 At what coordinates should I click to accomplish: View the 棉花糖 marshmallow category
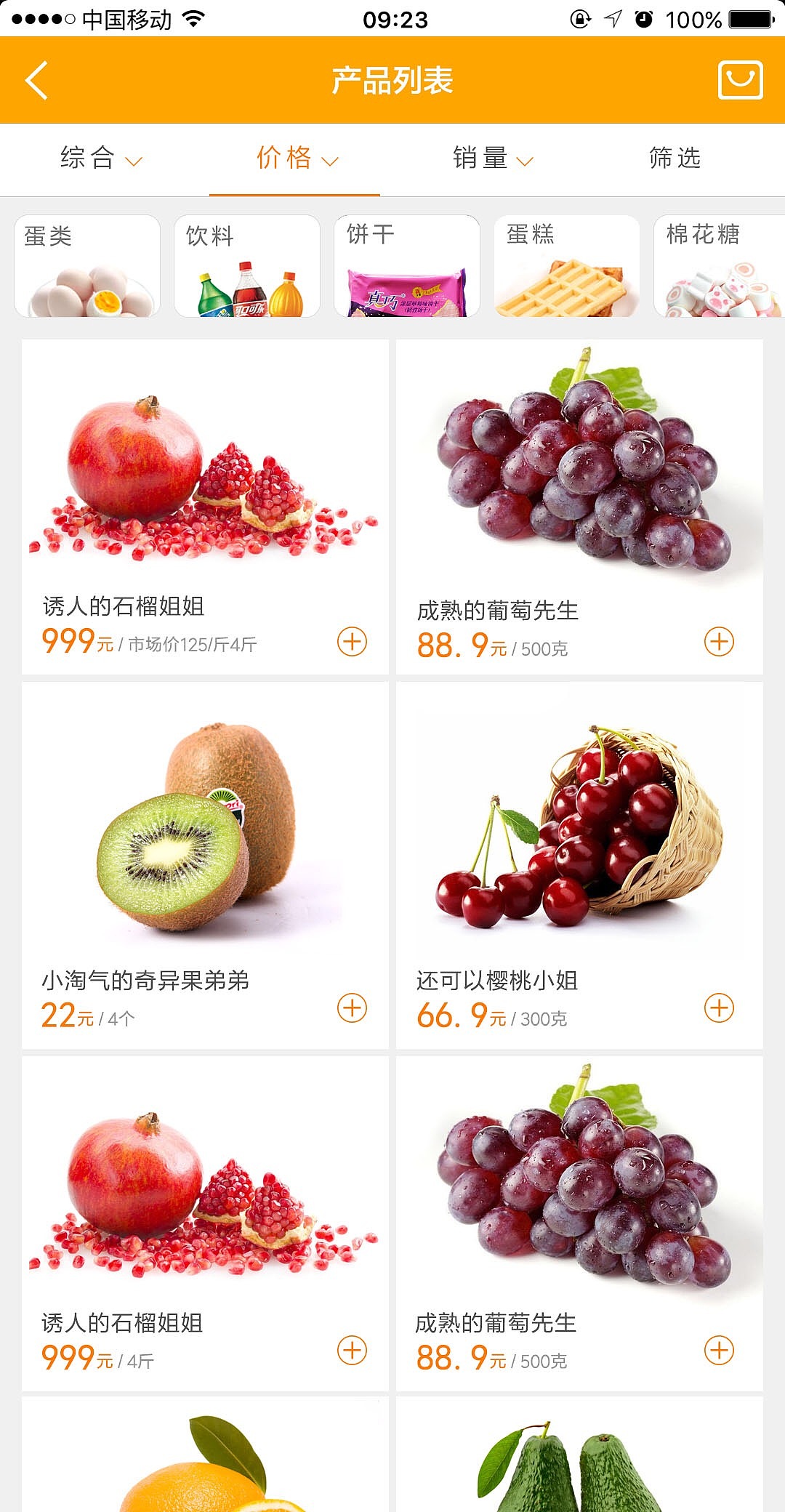pyautogui.click(x=720, y=266)
